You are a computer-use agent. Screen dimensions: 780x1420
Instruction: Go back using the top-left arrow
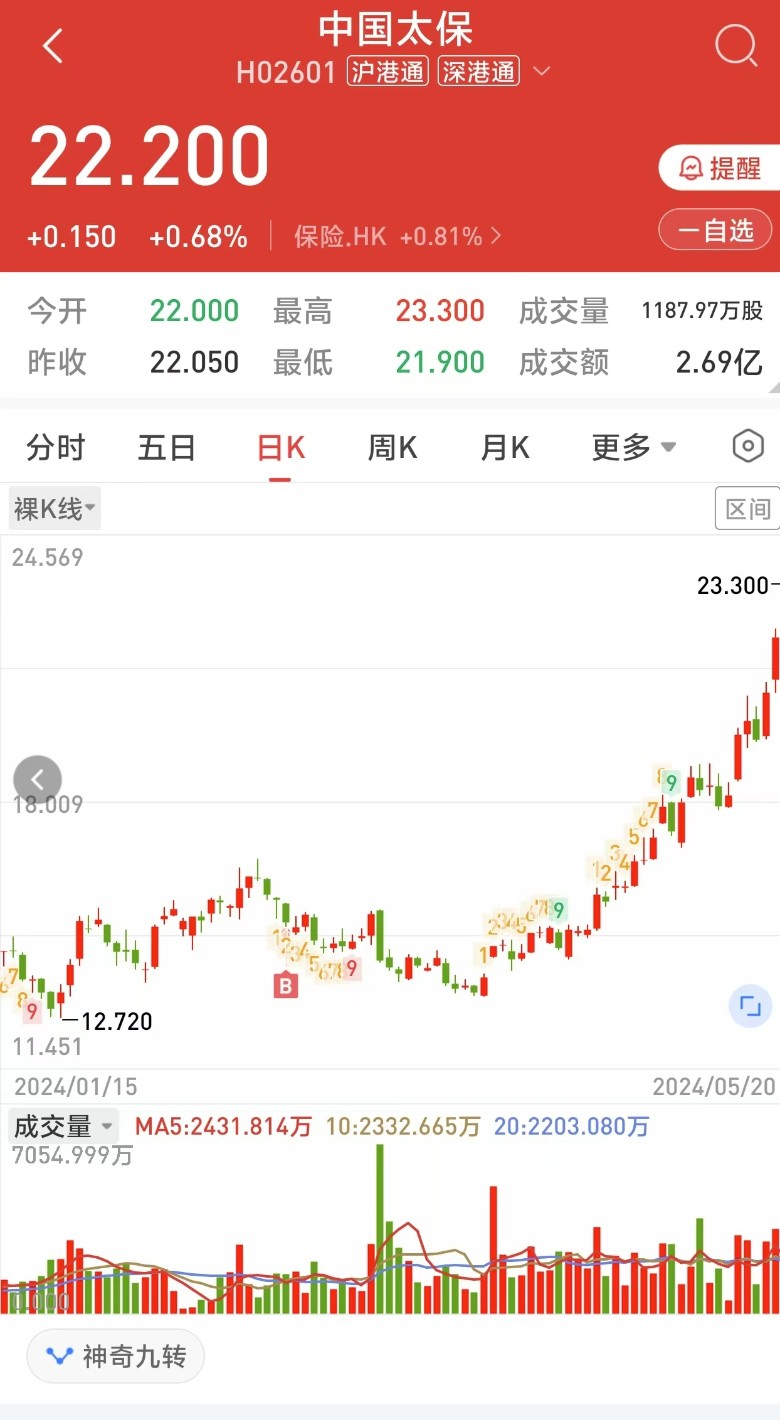coord(53,46)
